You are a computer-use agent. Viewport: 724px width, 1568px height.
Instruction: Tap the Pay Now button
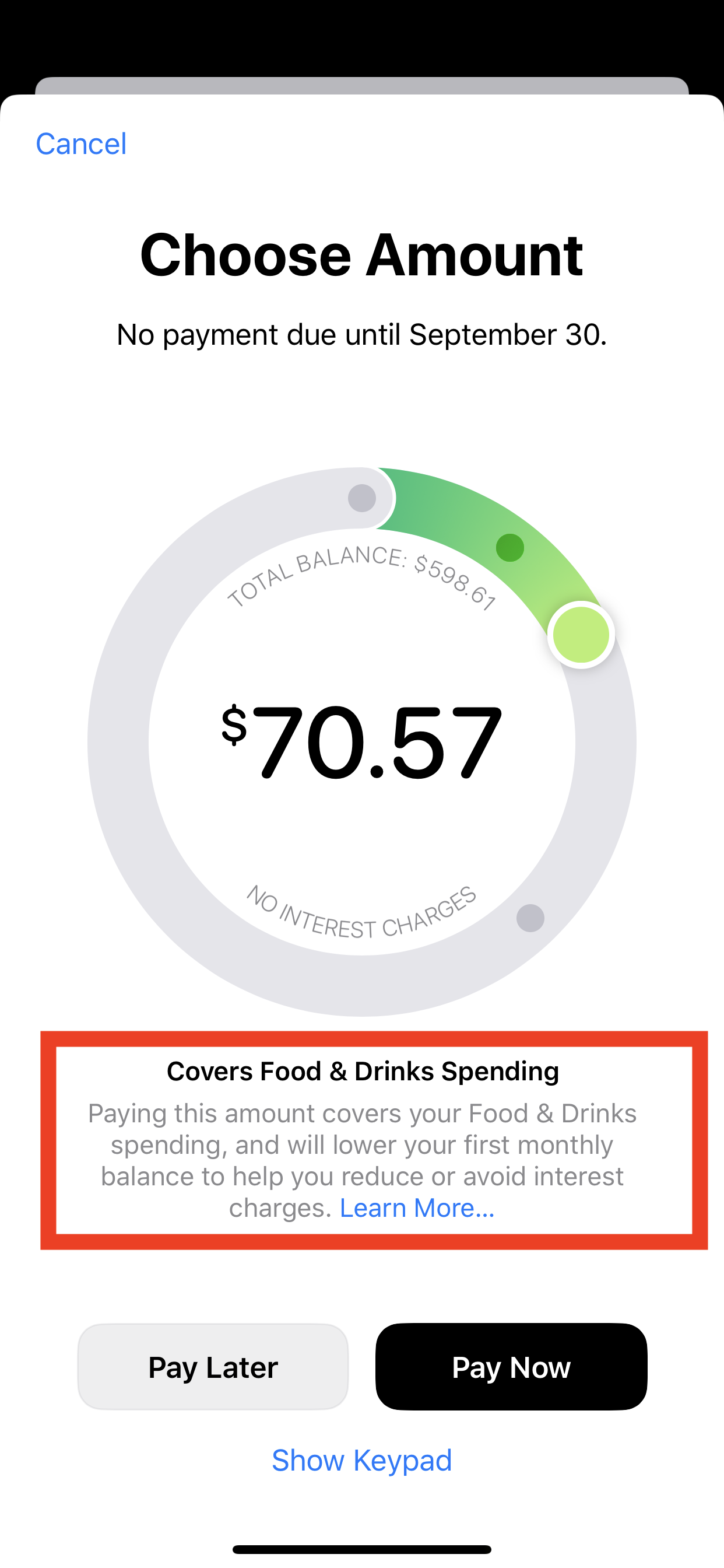click(x=511, y=1367)
